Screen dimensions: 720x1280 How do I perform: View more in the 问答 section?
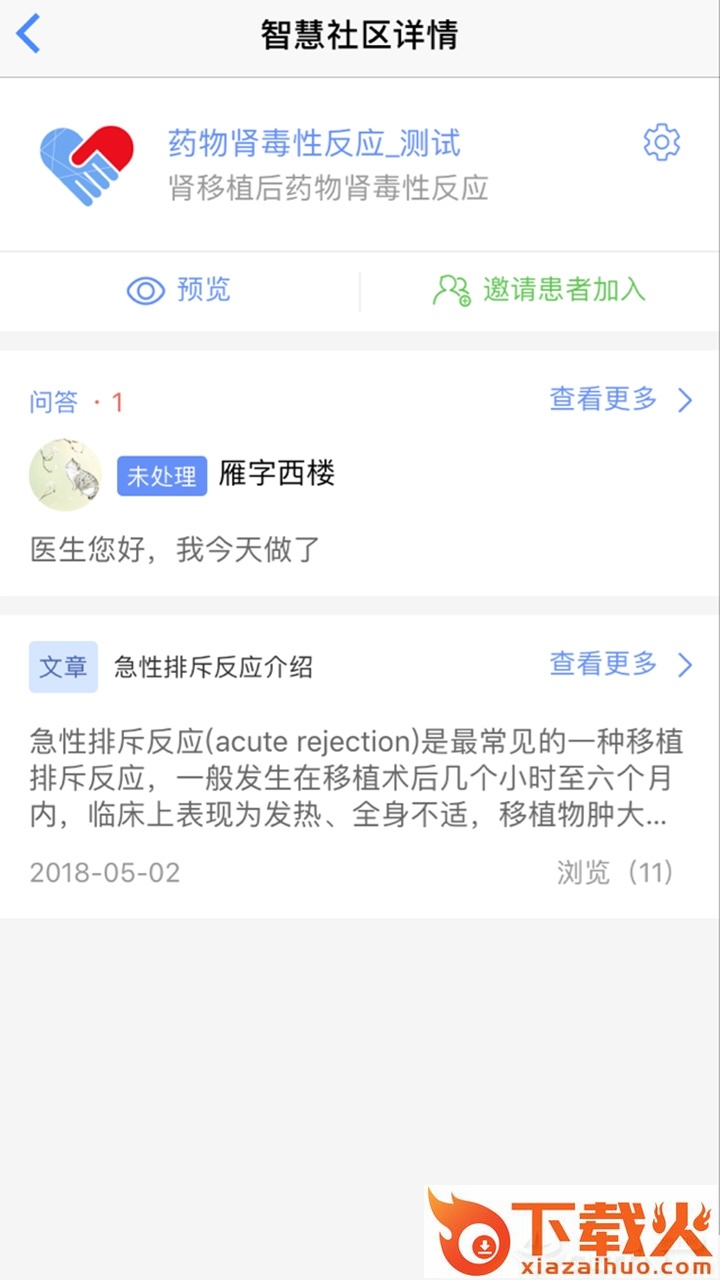pyautogui.click(x=620, y=400)
